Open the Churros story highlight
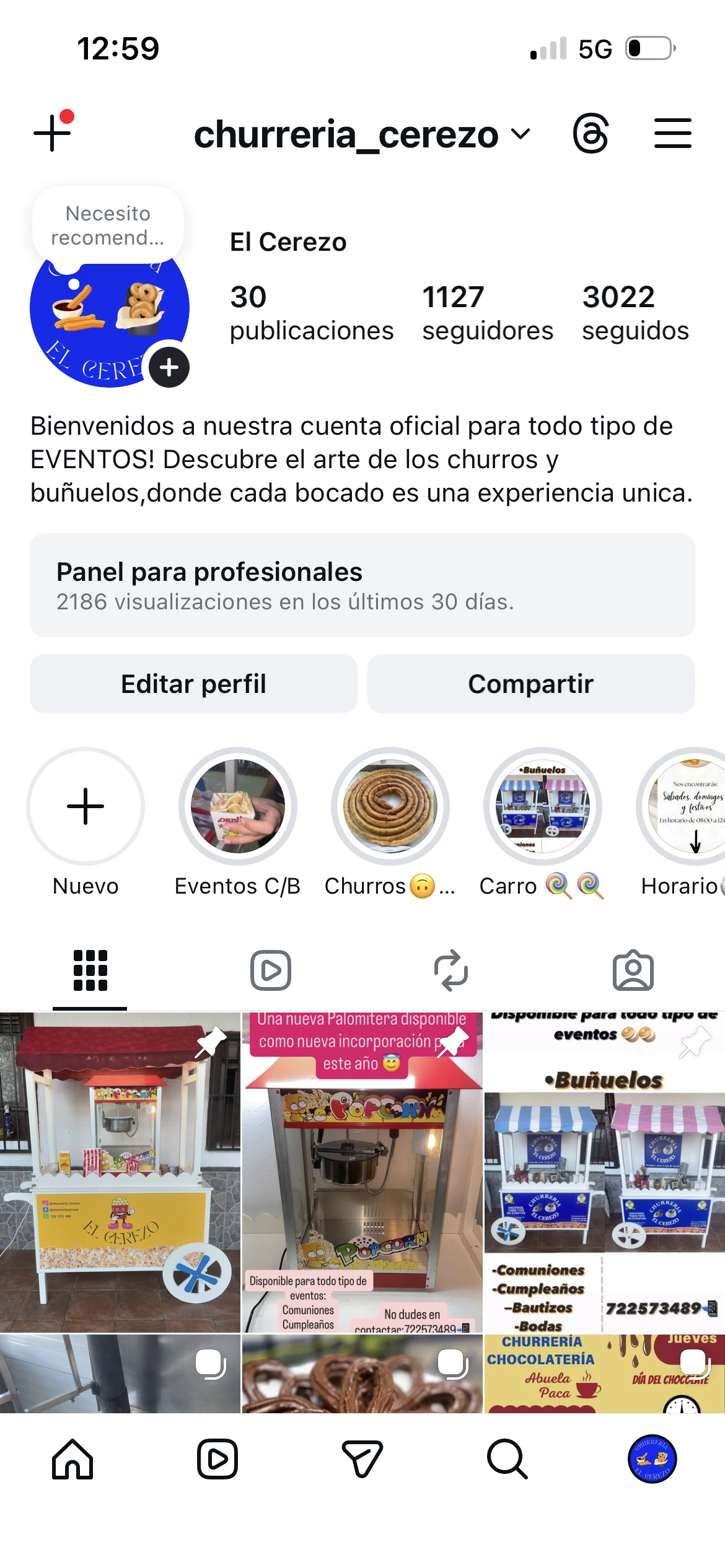725x1568 pixels. (390, 806)
